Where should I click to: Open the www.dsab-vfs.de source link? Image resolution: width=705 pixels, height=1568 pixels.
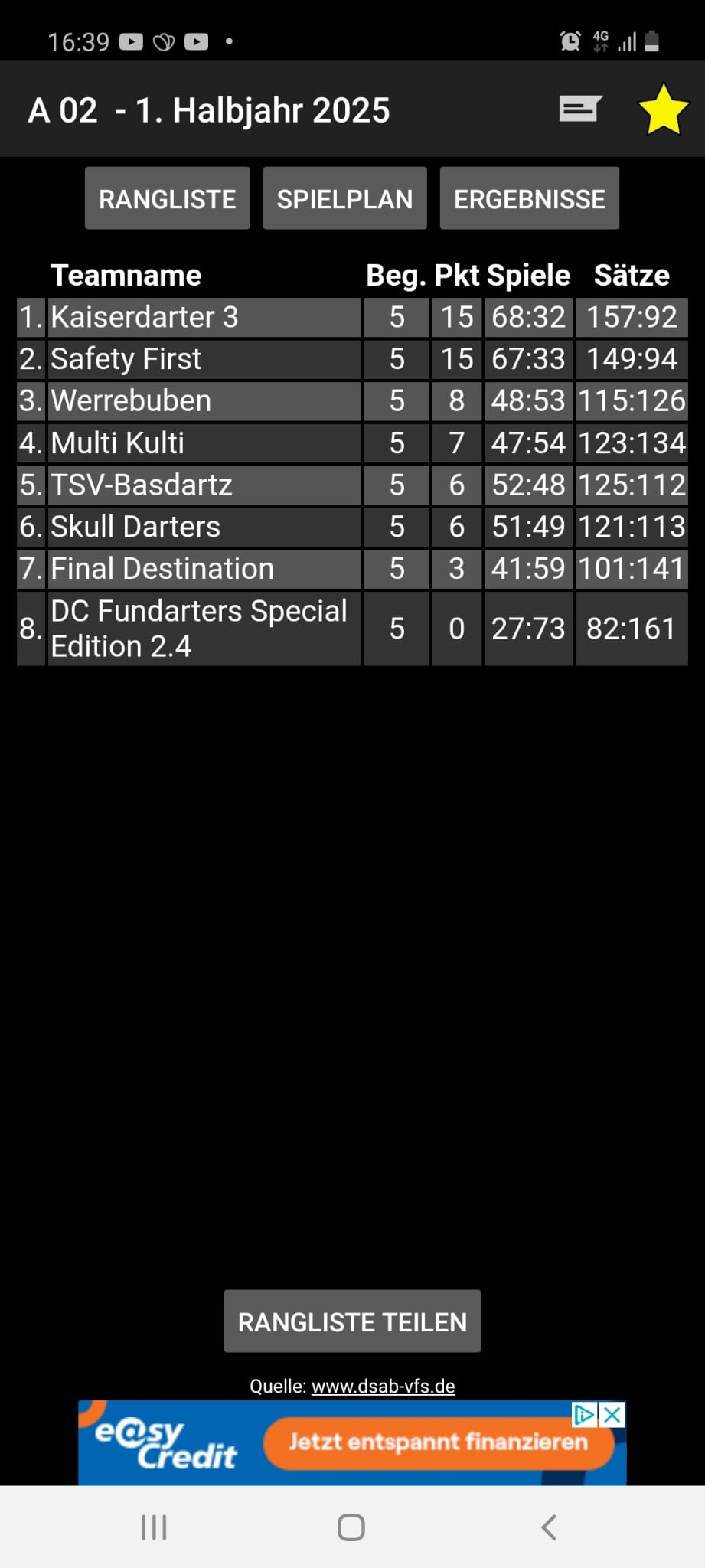[384, 1387]
